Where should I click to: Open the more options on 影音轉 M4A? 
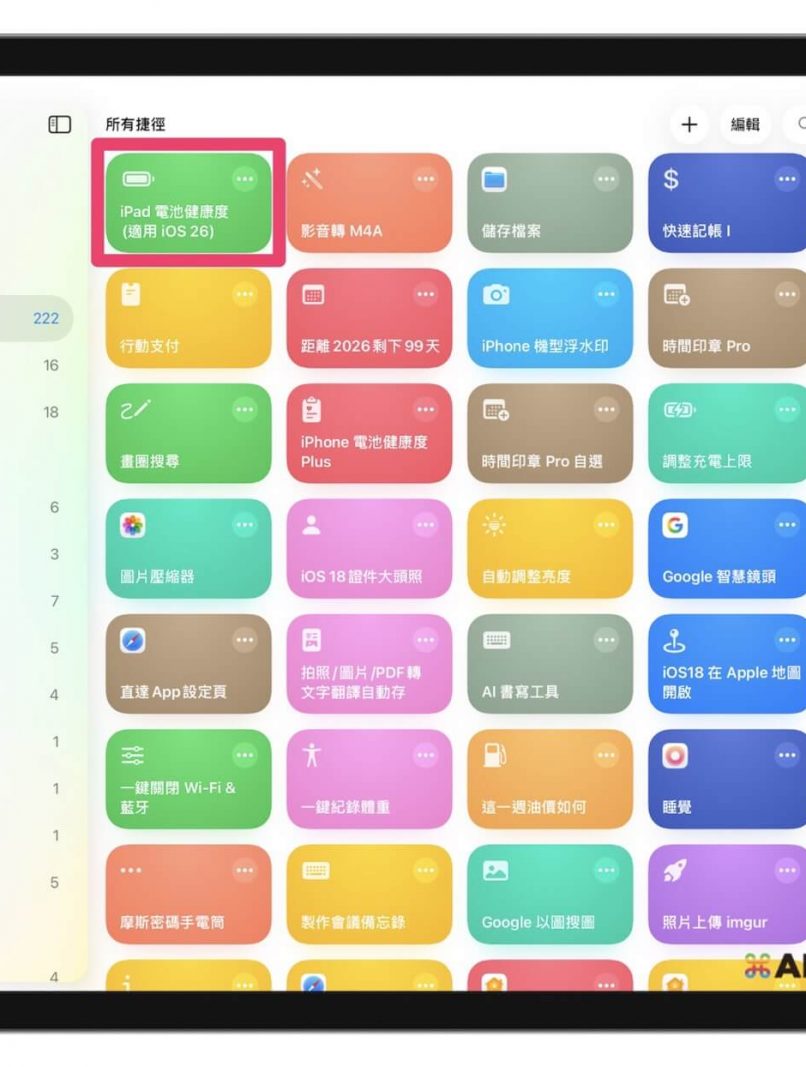(x=426, y=179)
